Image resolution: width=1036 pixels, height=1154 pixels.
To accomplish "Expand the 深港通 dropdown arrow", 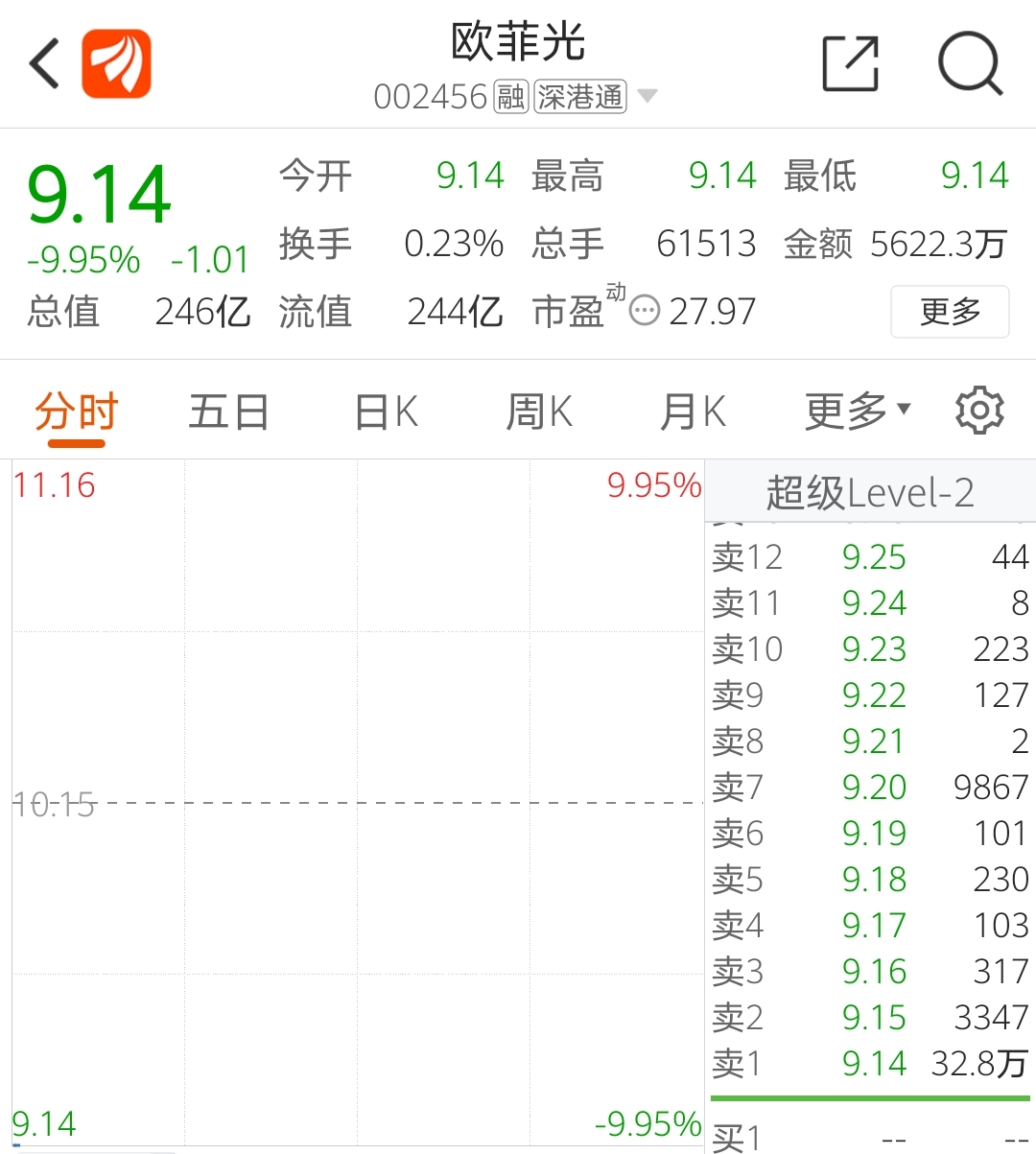I will [x=647, y=96].
